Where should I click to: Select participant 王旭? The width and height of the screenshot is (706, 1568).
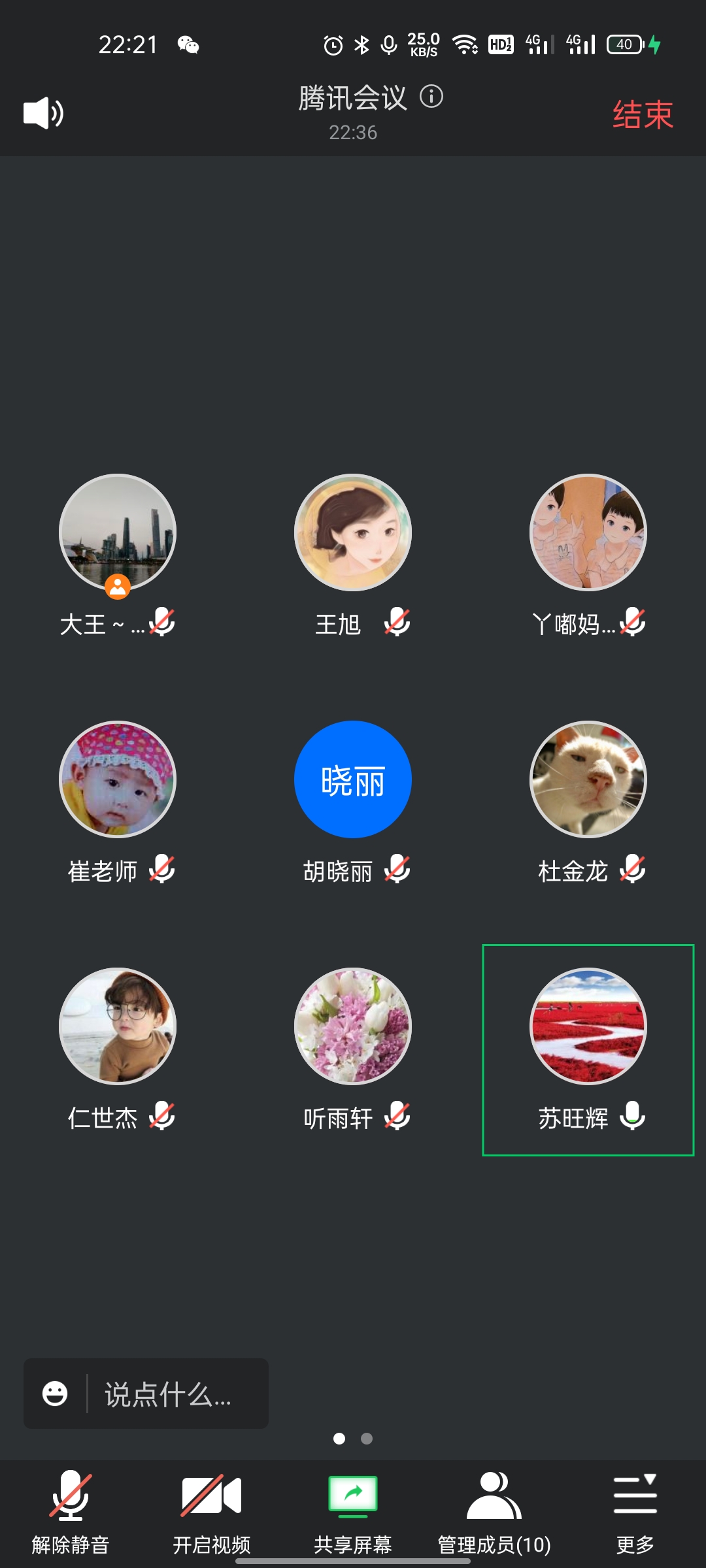coord(352,533)
